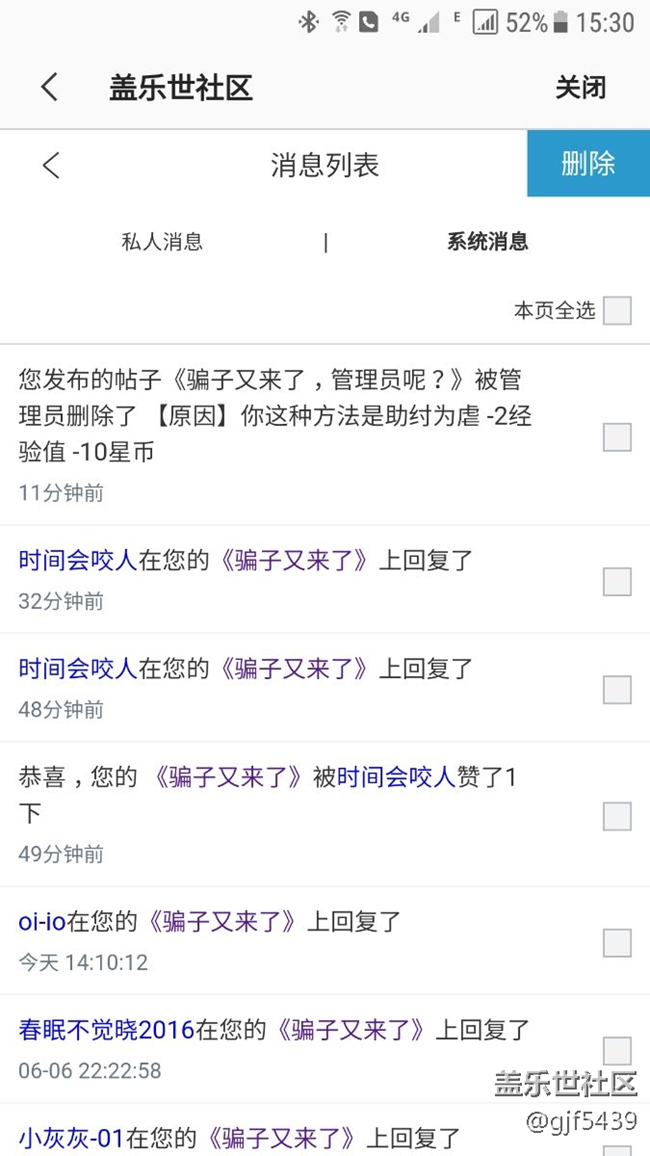Image resolution: width=650 pixels, height=1156 pixels.
Task: Select the oi-io reply message checkbox
Action: click(x=617, y=942)
